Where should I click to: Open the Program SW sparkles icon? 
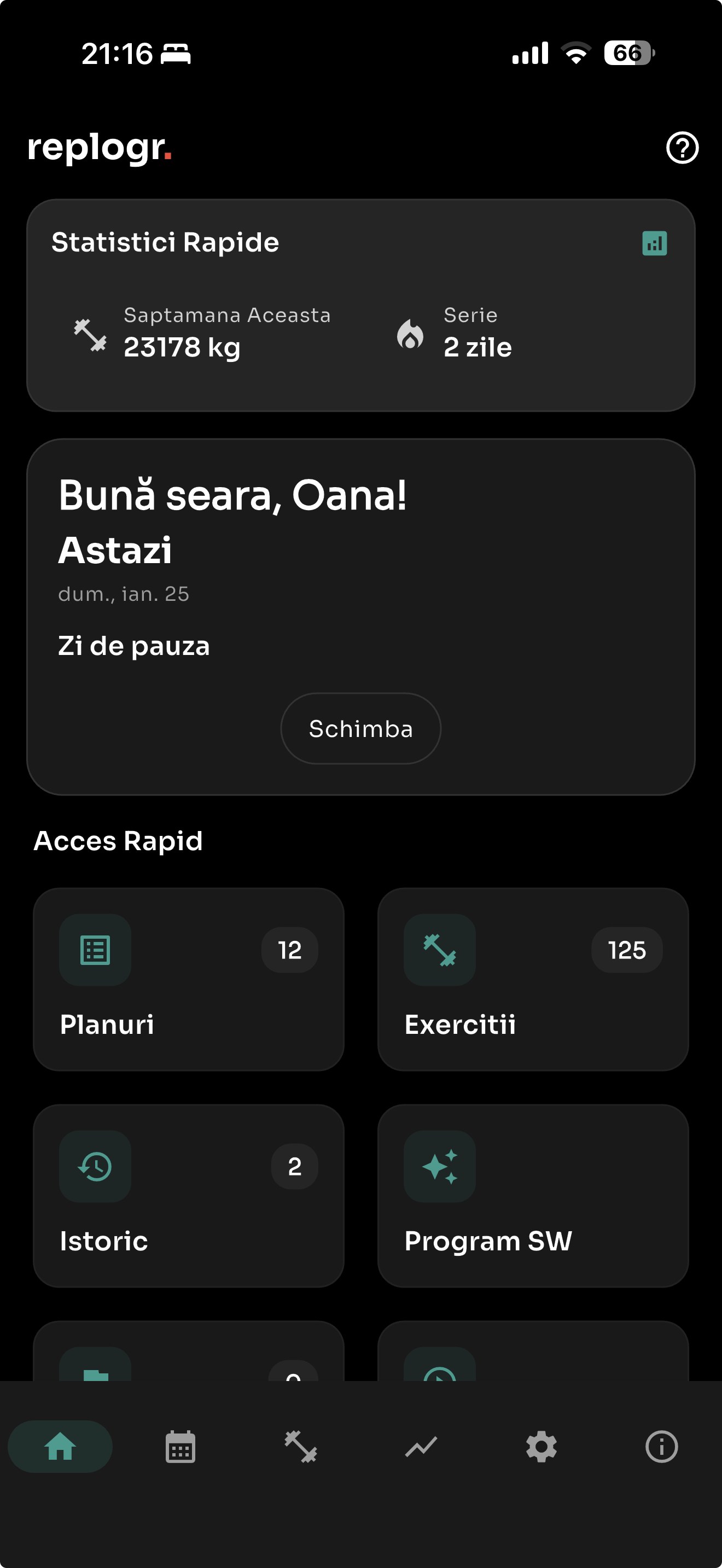(440, 1166)
